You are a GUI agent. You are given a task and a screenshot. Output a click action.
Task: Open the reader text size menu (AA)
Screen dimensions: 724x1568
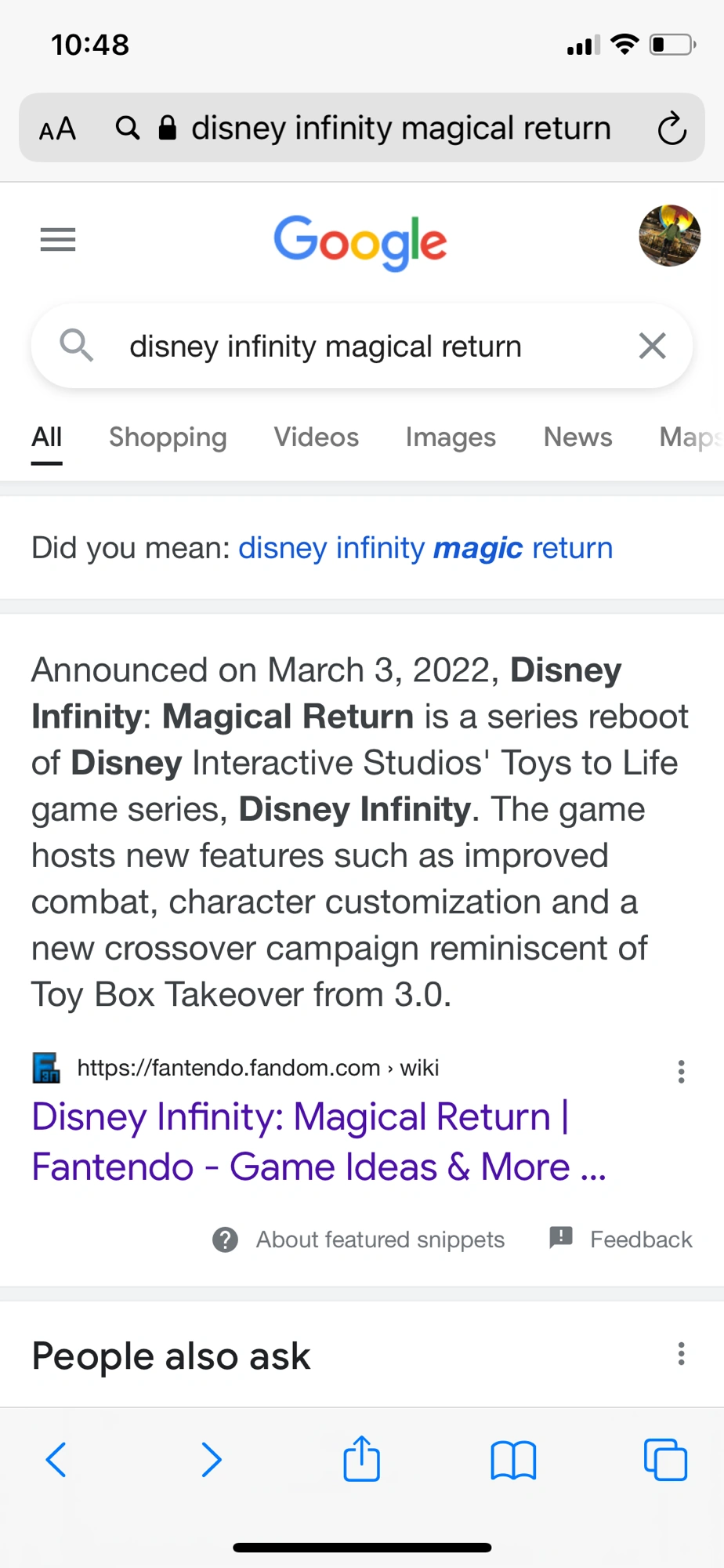57,128
